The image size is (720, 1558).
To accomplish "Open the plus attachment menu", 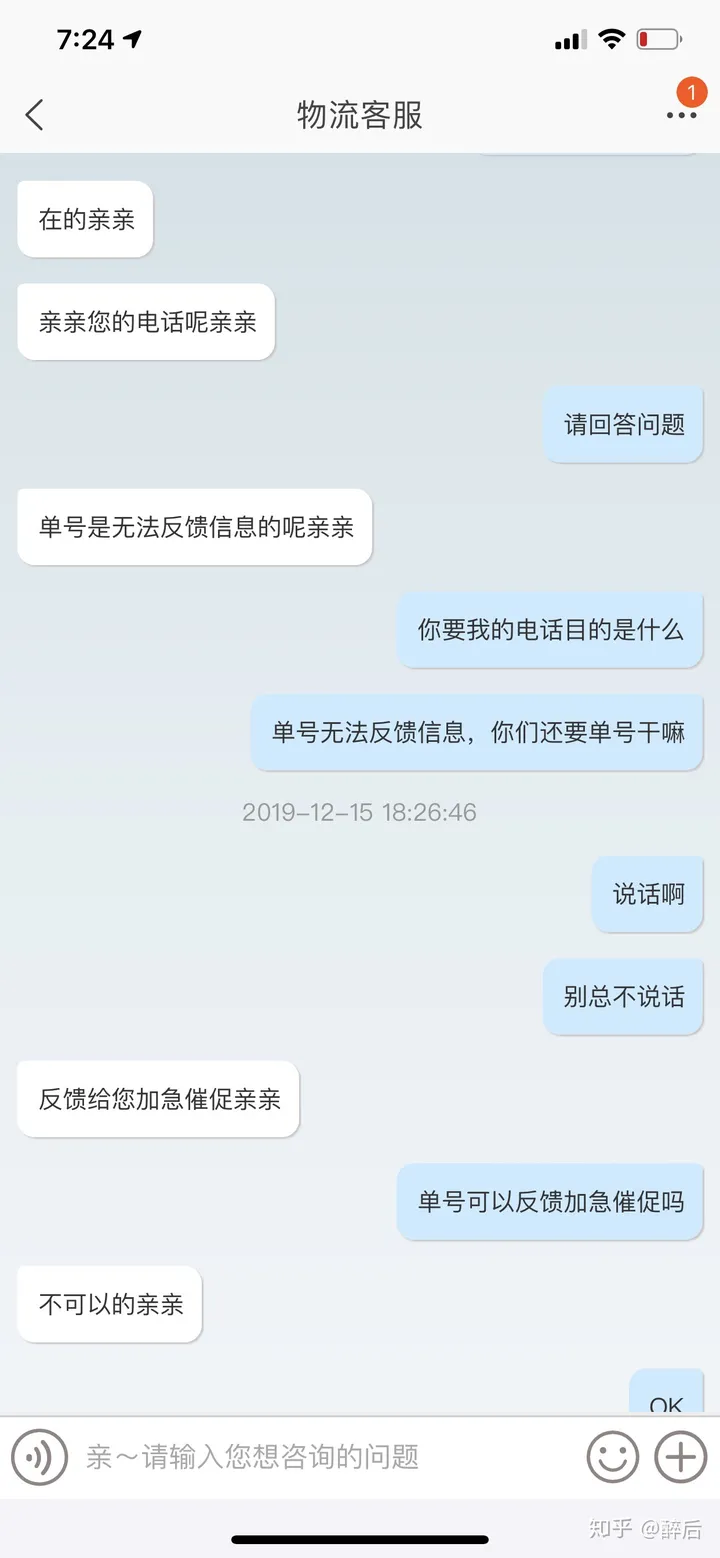I will (680, 1457).
